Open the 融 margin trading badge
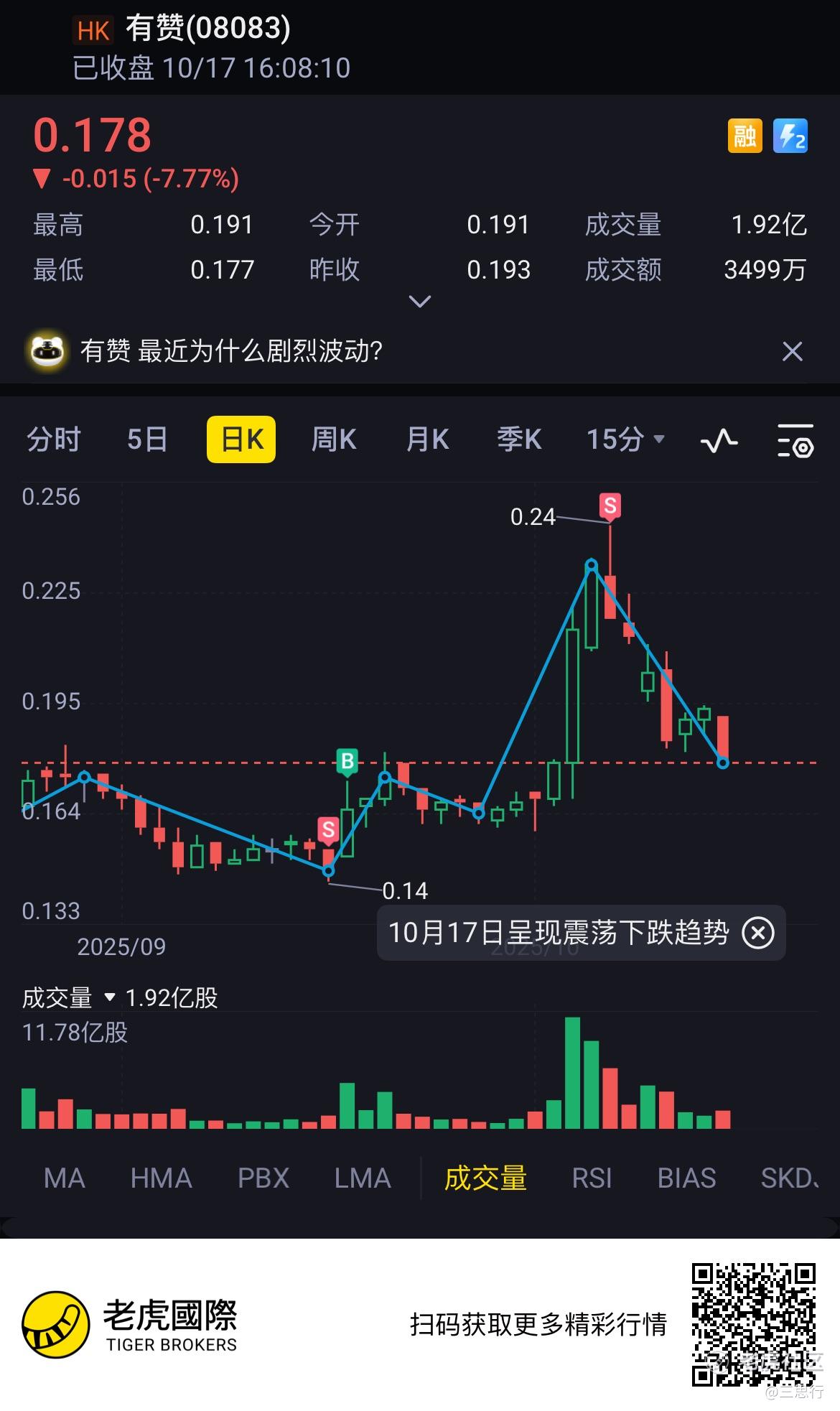Screen dimensions: 840x1411 (745, 136)
